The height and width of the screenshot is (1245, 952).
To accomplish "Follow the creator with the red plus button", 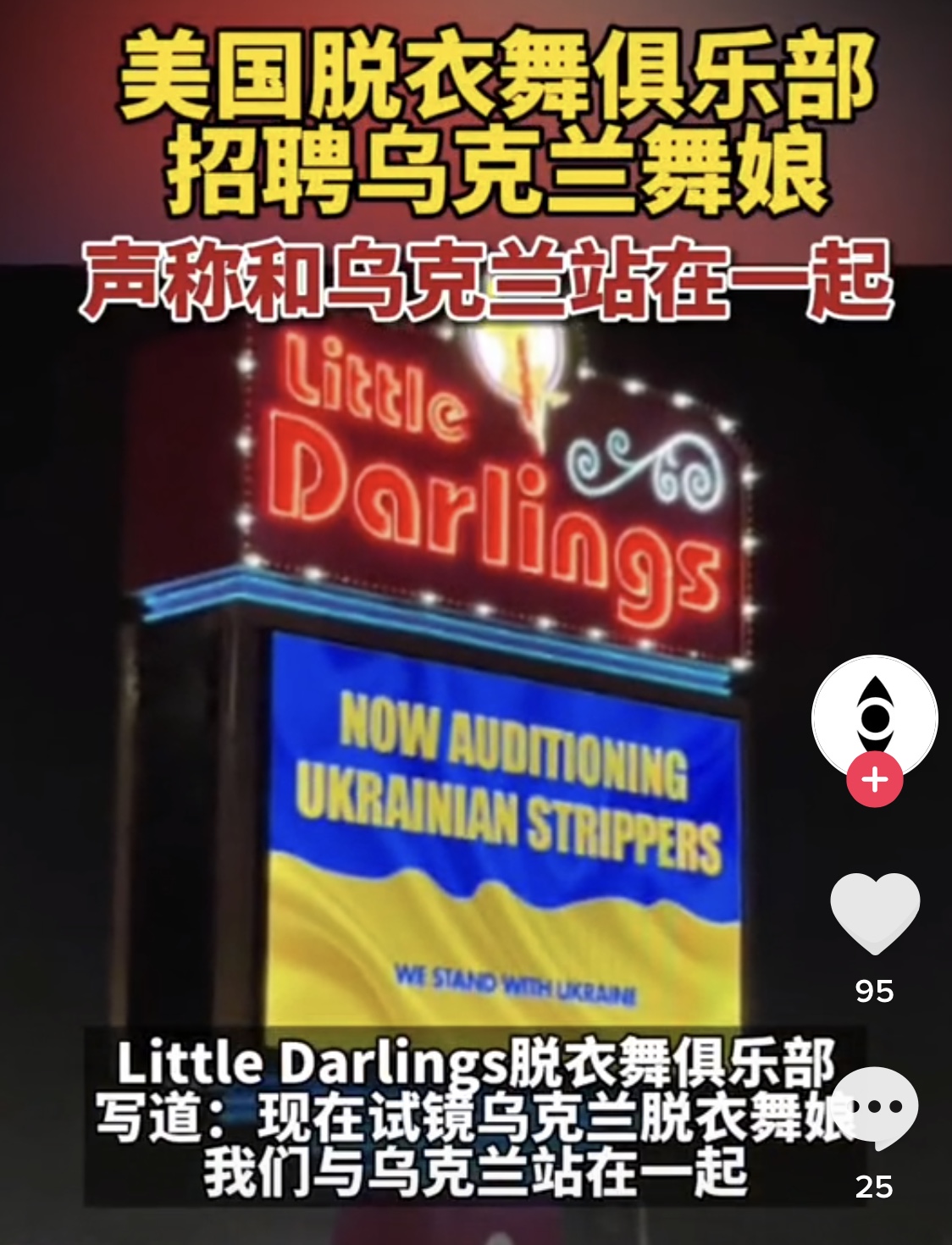I will (x=874, y=779).
